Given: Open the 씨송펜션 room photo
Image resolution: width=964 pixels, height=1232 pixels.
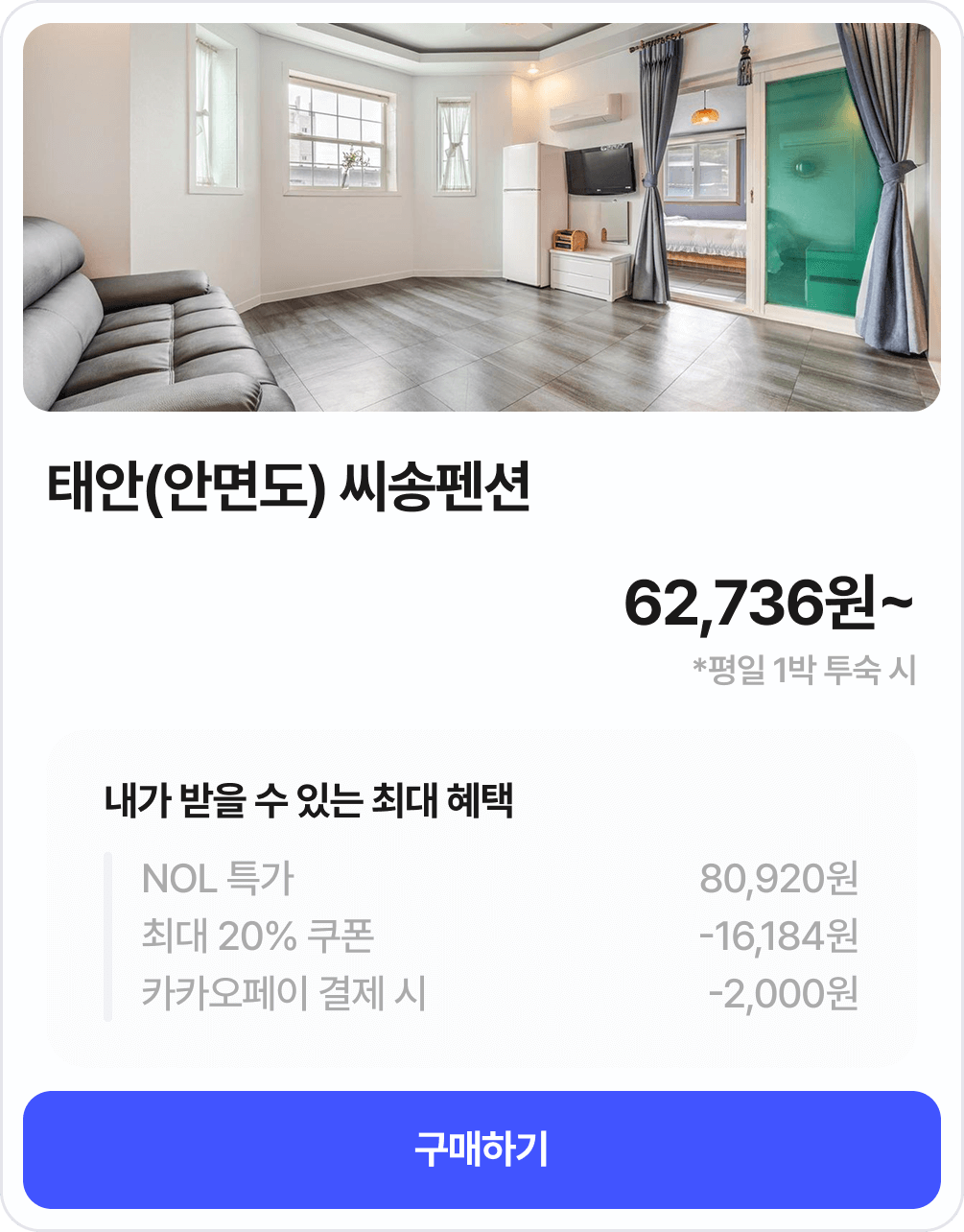Looking at the screenshot, I should pyautogui.click(x=482, y=218).
